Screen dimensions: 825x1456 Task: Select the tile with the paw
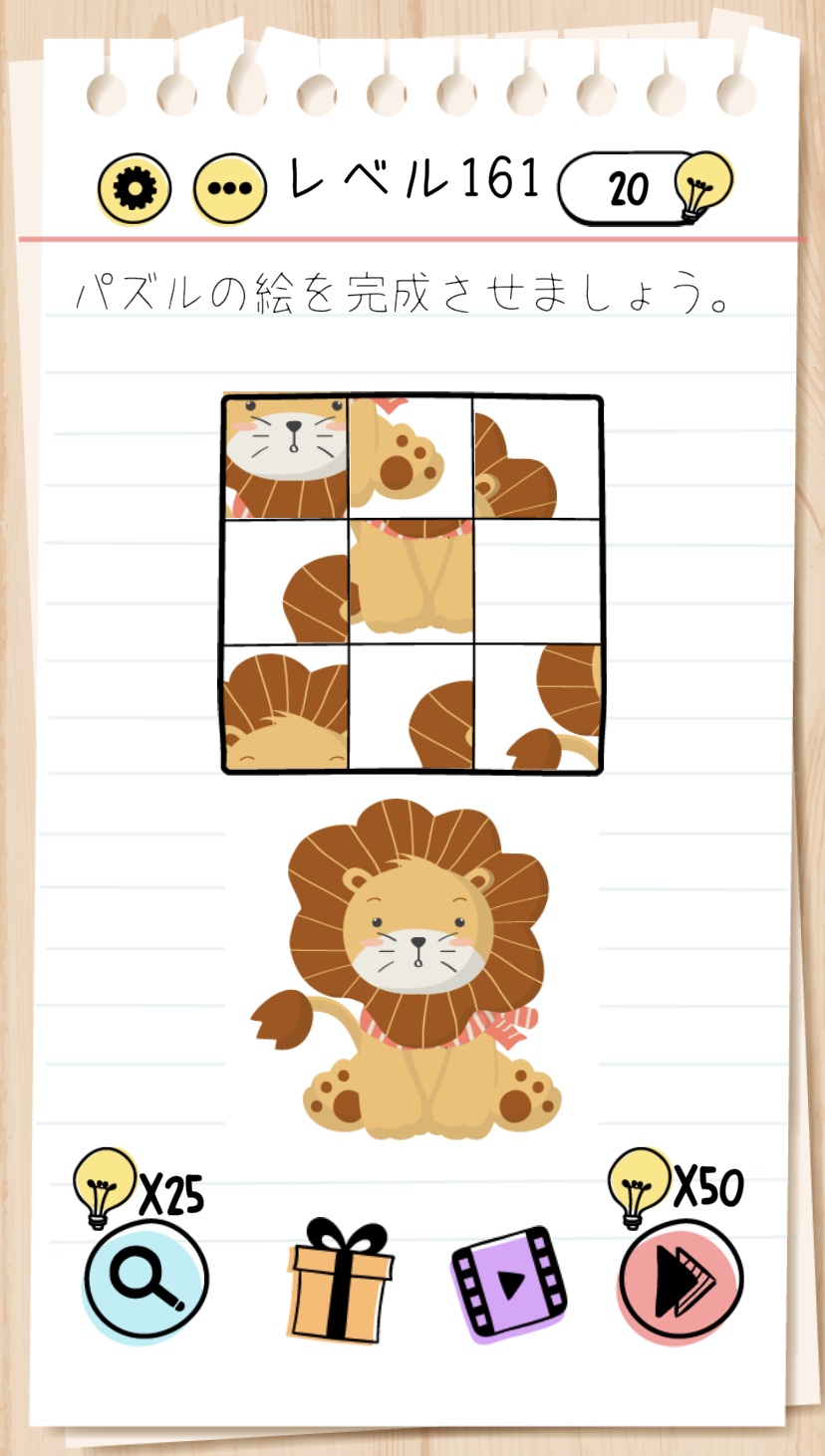pyautogui.click(x=411, y=457)
